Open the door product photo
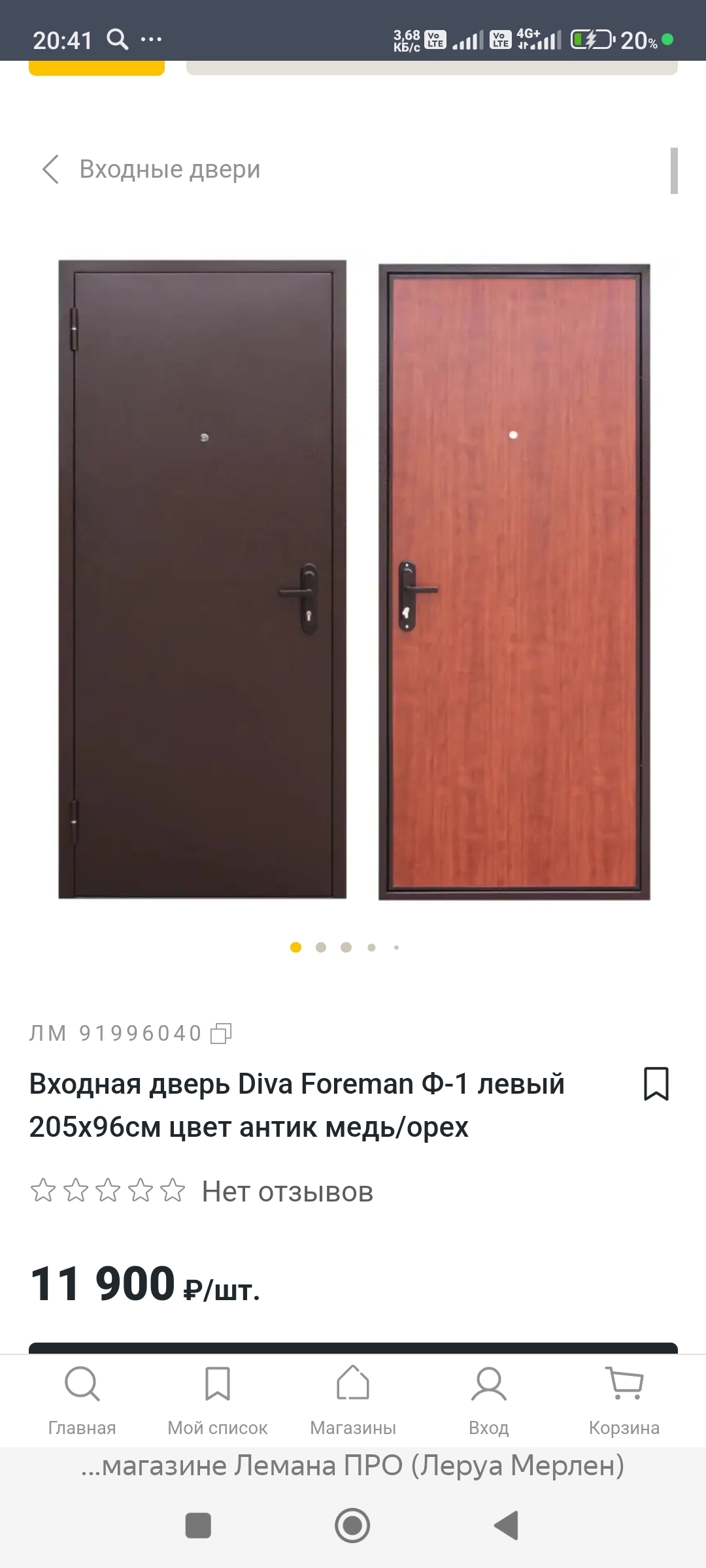This screenshot has height=1568, width=706. tap(353, 580)
